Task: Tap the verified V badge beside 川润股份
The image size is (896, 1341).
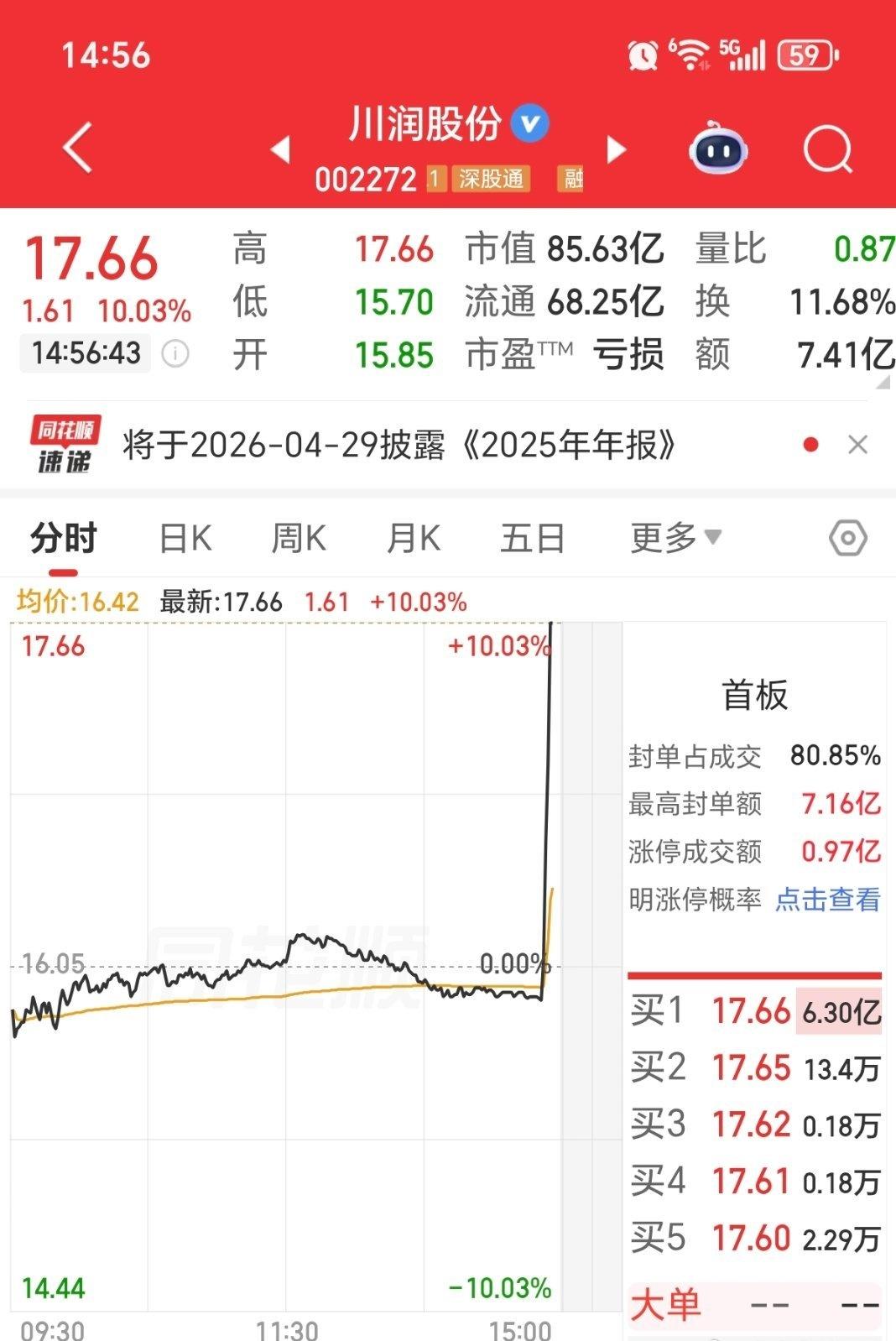Action: [x=529, y=121]
